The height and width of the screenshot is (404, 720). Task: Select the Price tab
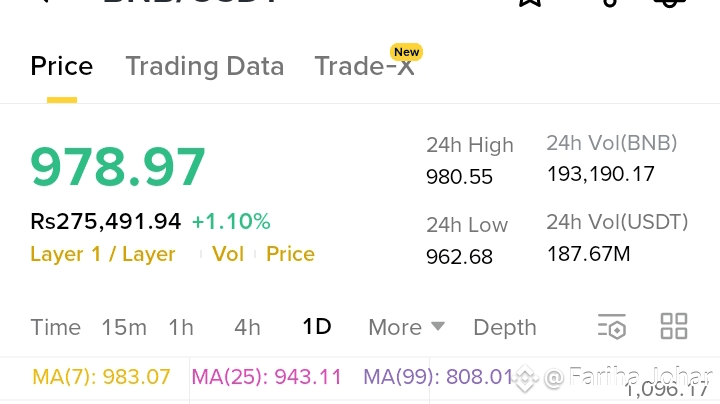coord(62,66)
